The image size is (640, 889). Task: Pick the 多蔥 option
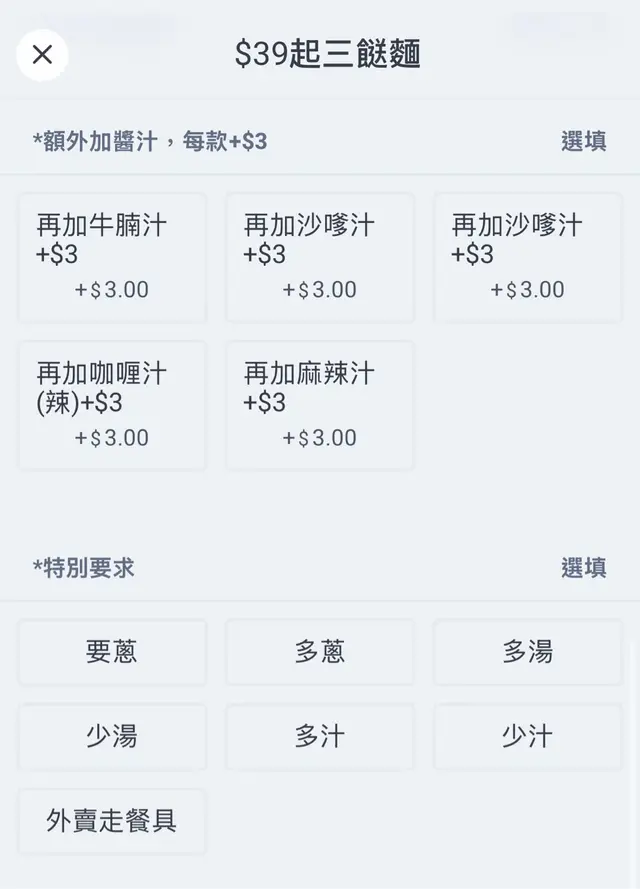coord(319,652)
